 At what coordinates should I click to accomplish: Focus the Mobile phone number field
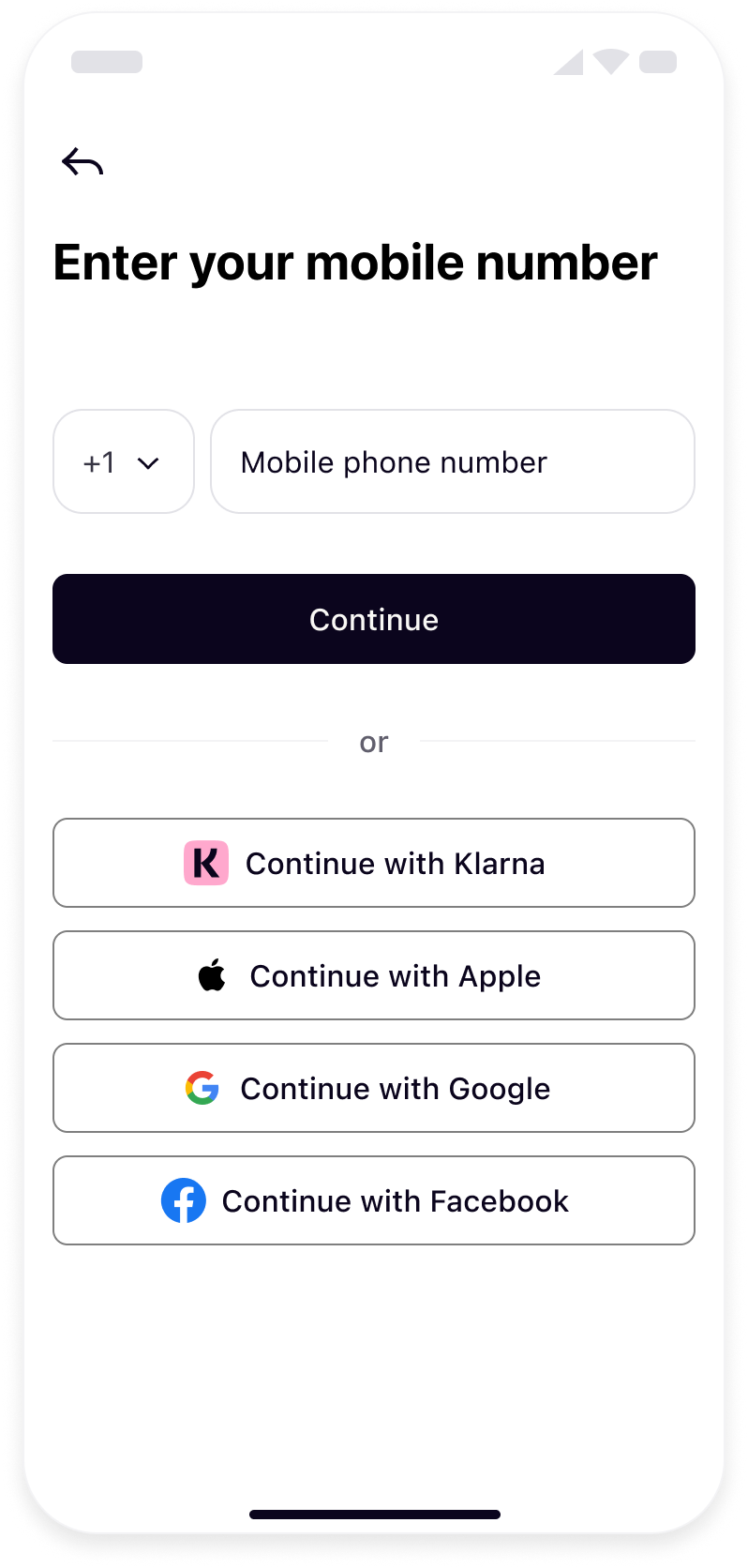(x=452, y=462)
